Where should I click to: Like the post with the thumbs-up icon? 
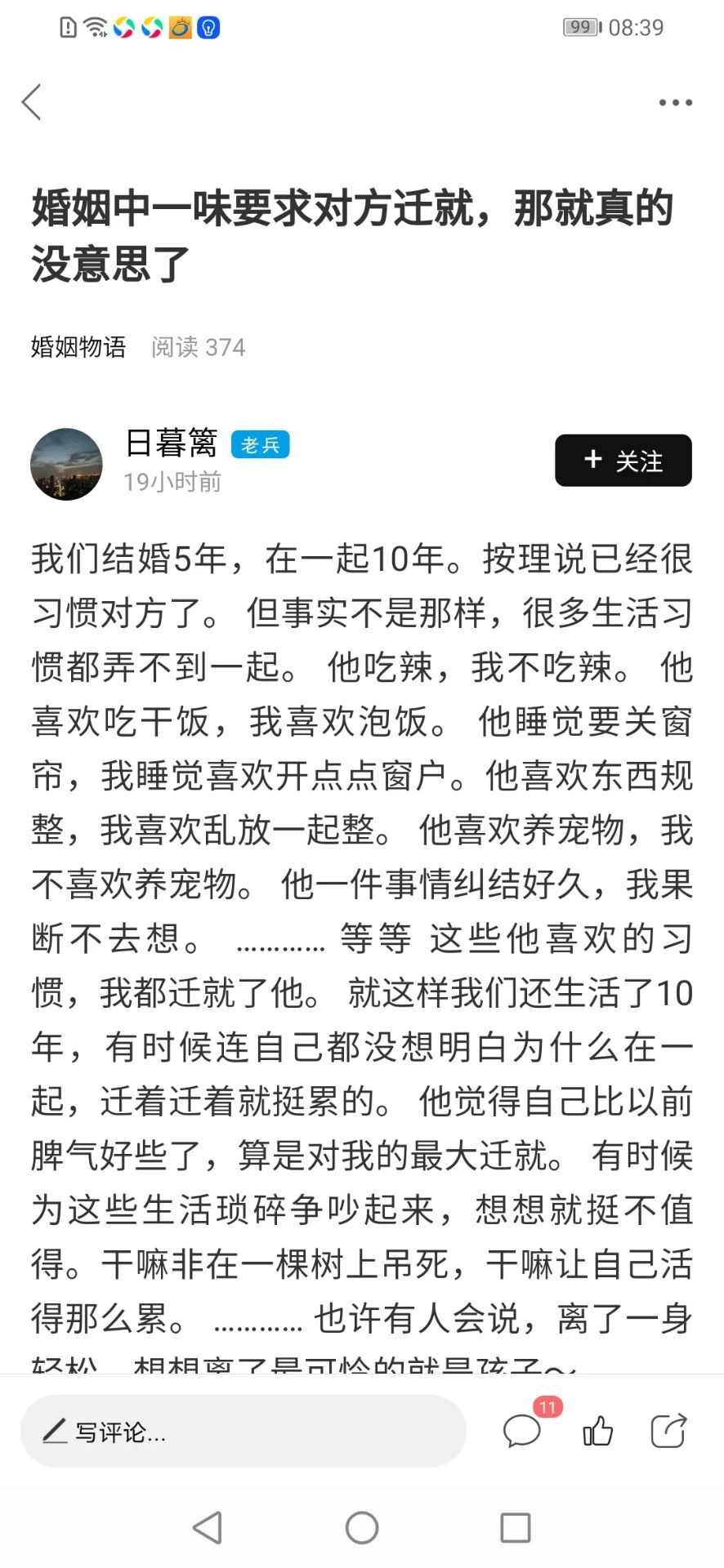pos(597,1432)
